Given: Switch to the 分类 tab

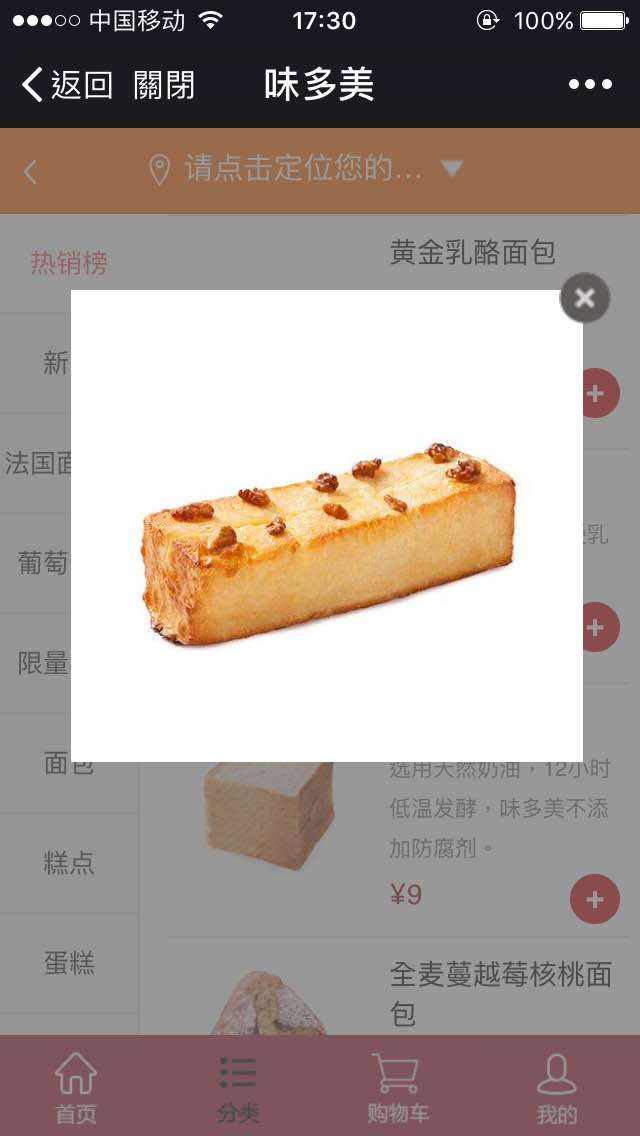Looking at the screenshot, I should click(238, 1087).
